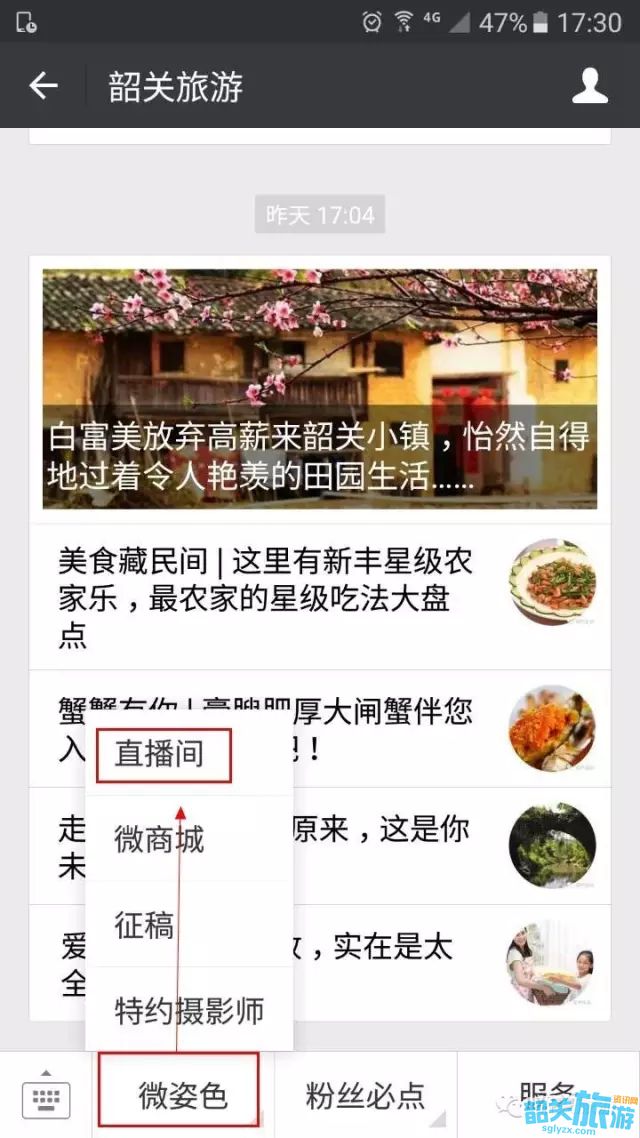Go back from 韶关旅游 chat
This screenshot has height=1138, width=640.
(43, 86)
